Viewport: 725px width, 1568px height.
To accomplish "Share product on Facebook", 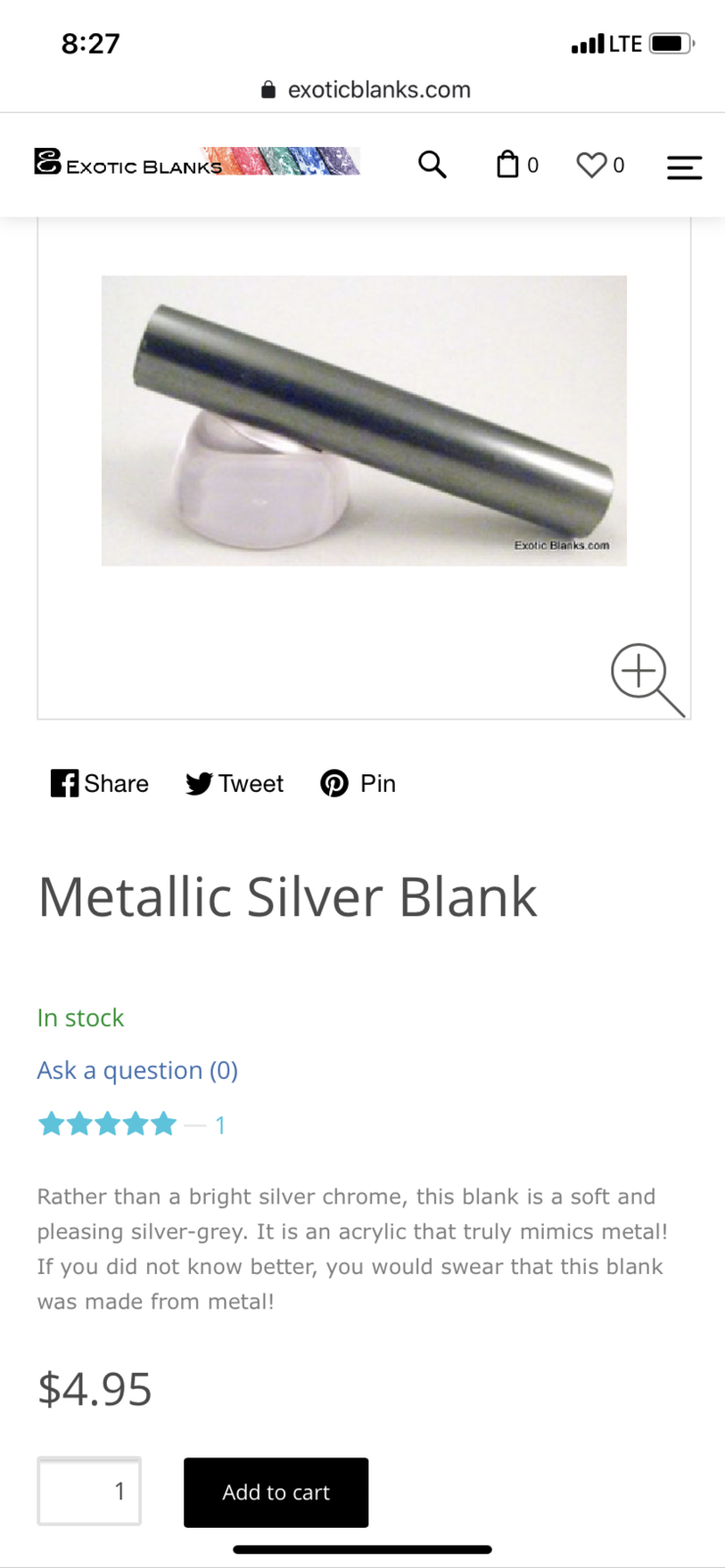I will pos(100,783).
